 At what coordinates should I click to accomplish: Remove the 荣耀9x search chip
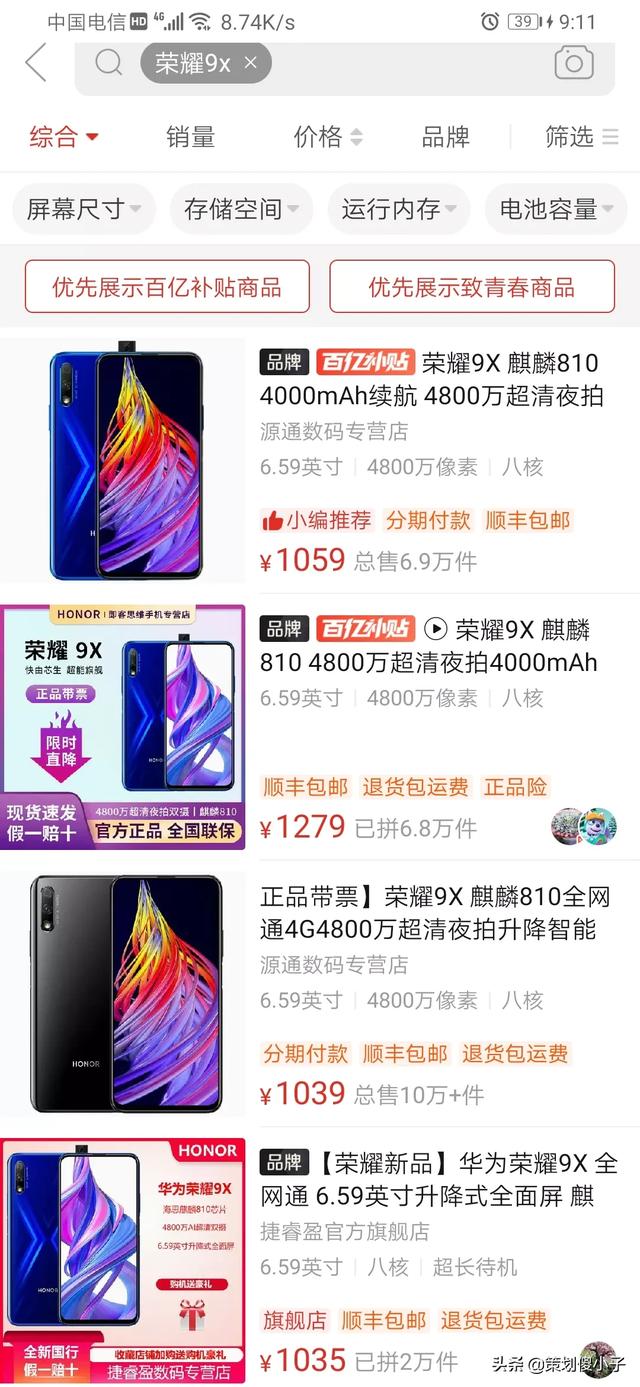pyautogui.click(x=251, y=63)
